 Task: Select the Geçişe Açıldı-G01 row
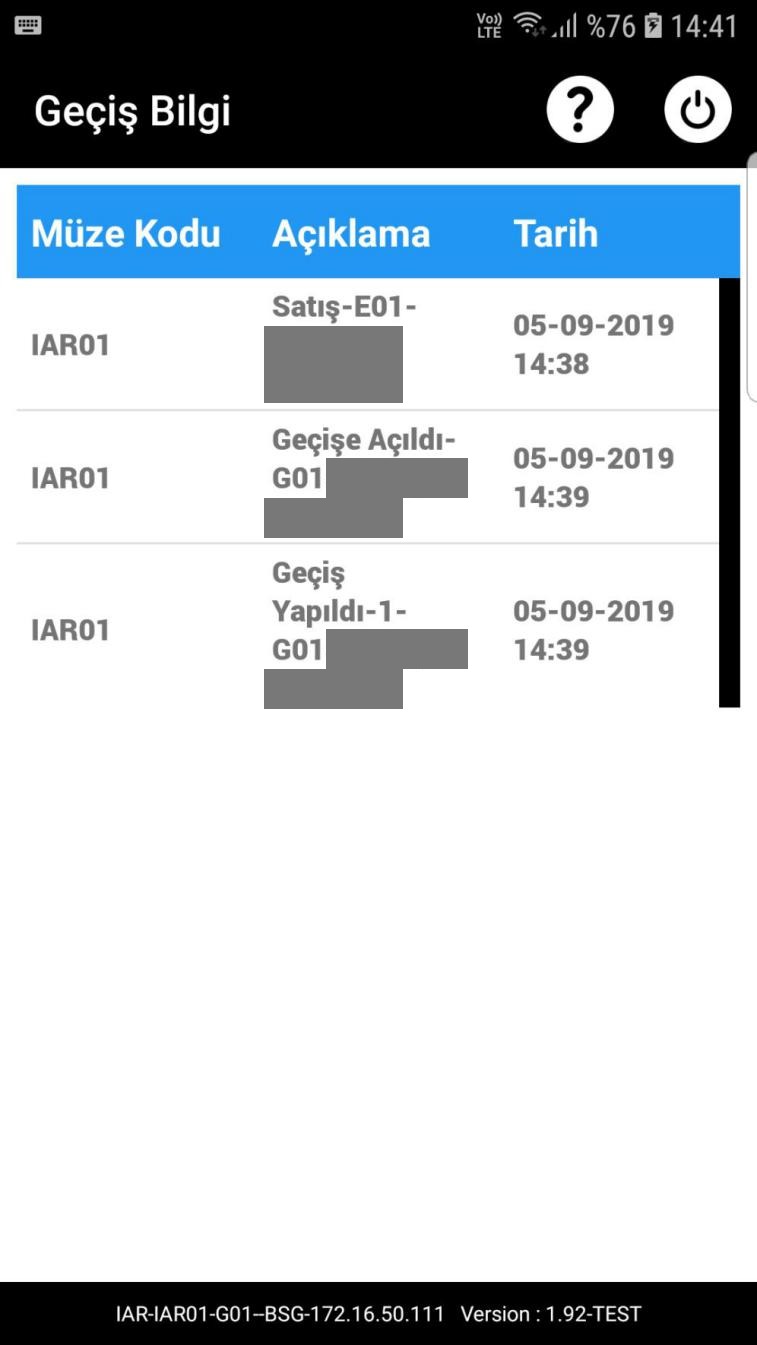368,477
